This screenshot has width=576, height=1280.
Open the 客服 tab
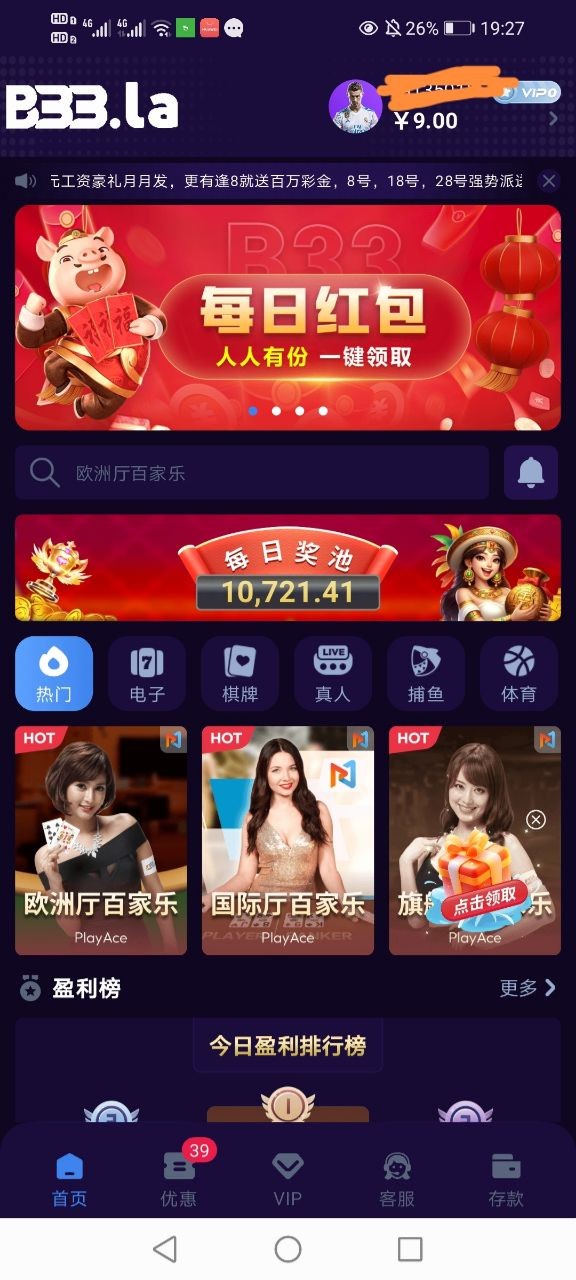(397, 1179)
